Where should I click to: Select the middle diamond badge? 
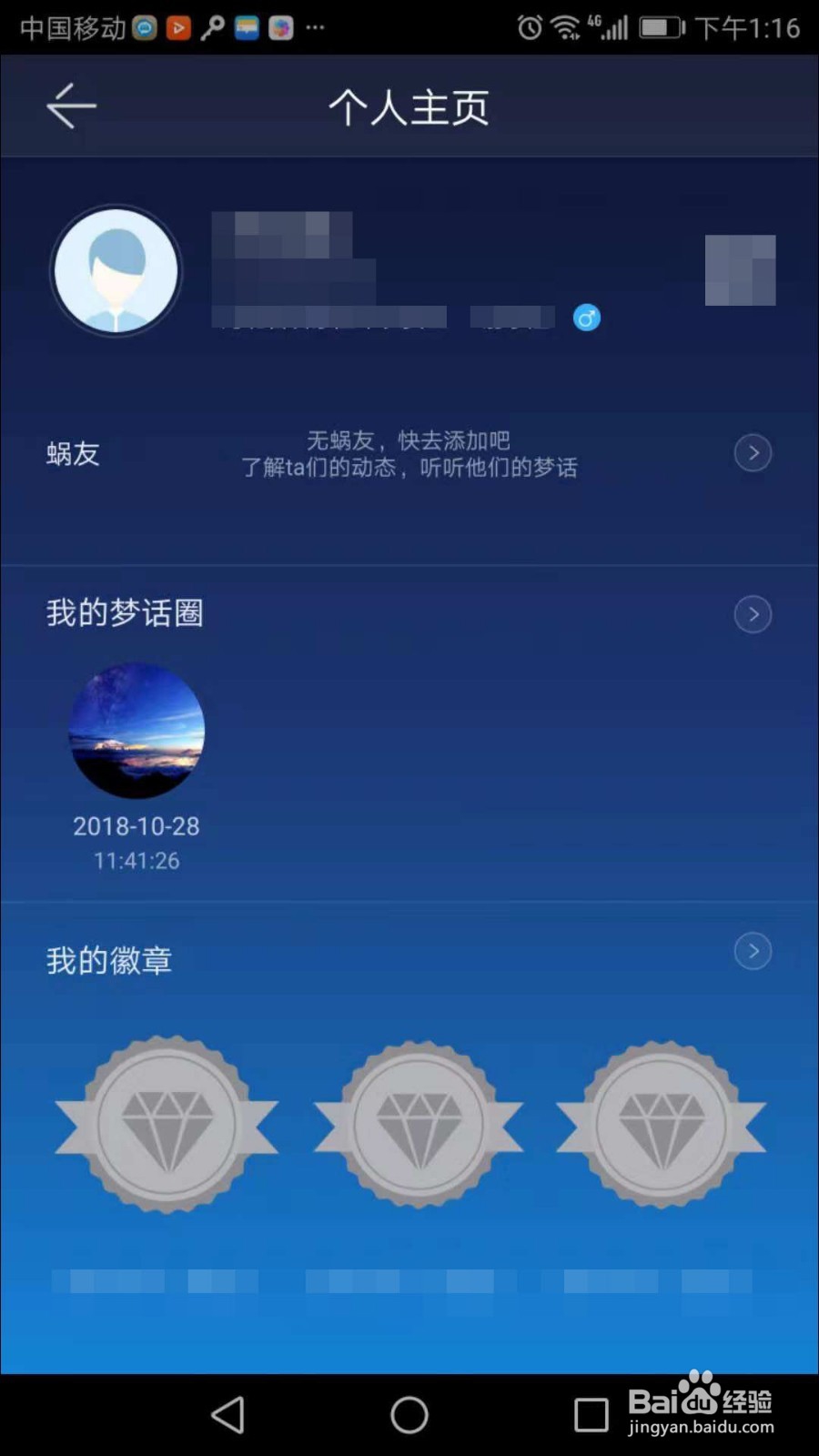[x=418, y=1124]
